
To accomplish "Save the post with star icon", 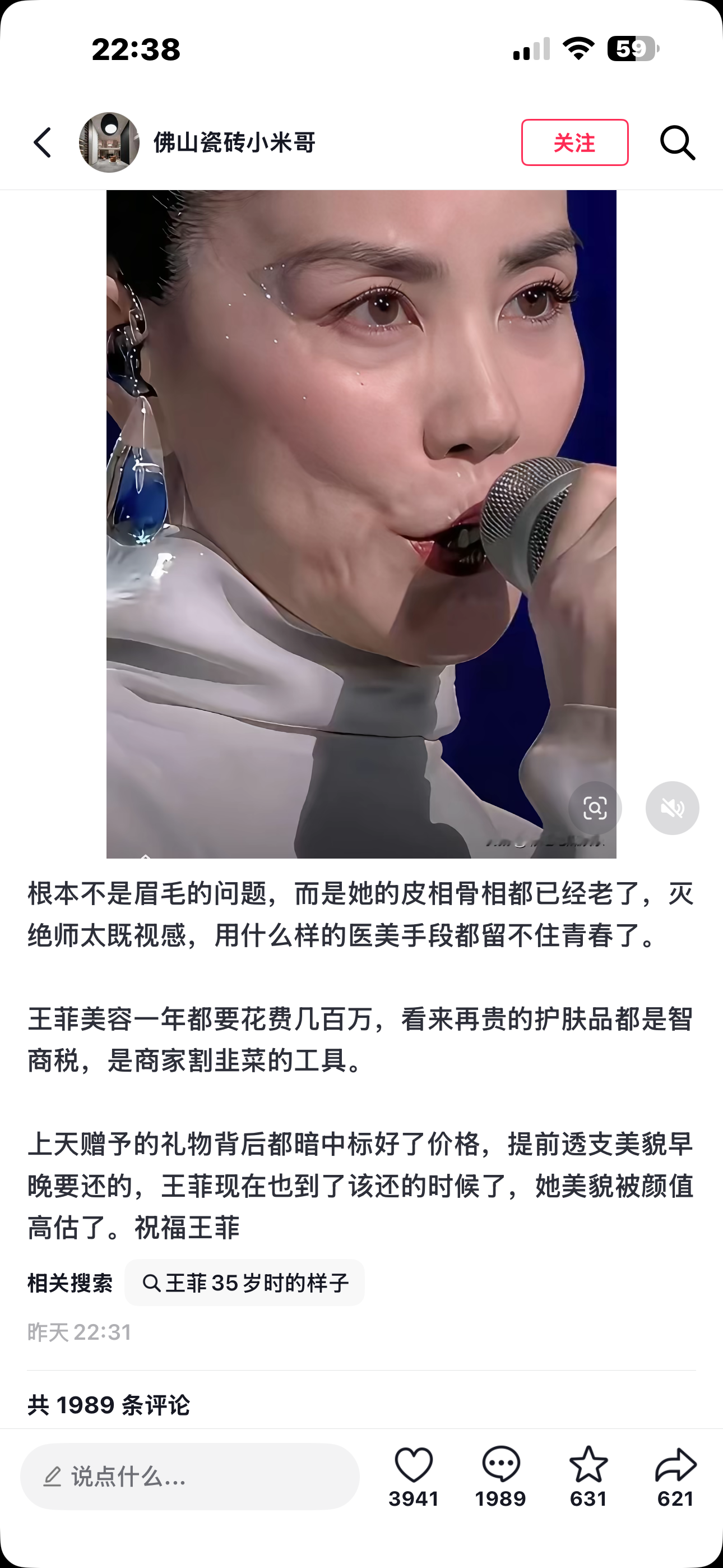I will coord(588,1465).
